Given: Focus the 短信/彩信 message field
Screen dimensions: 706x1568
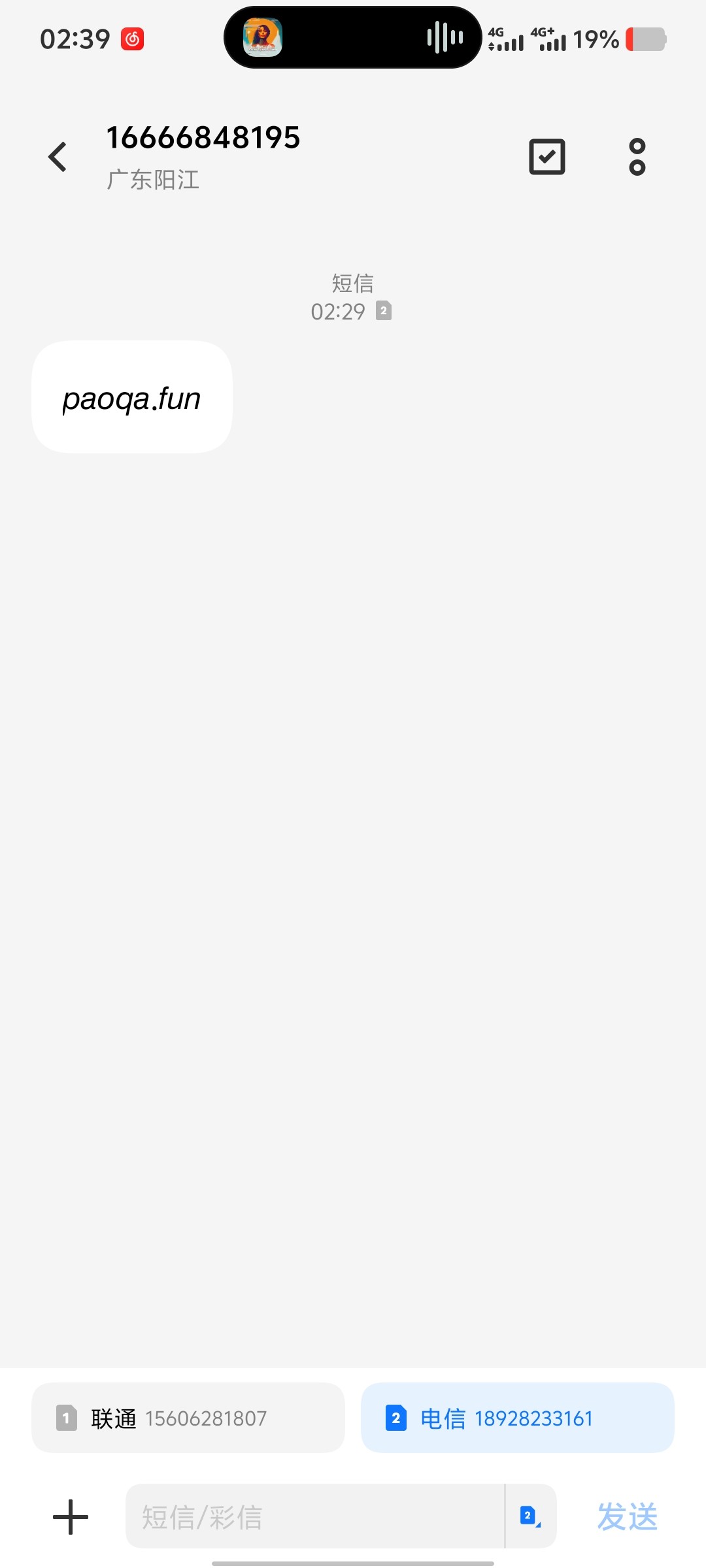Looking at the screenshot, I should pos(314,1516).
